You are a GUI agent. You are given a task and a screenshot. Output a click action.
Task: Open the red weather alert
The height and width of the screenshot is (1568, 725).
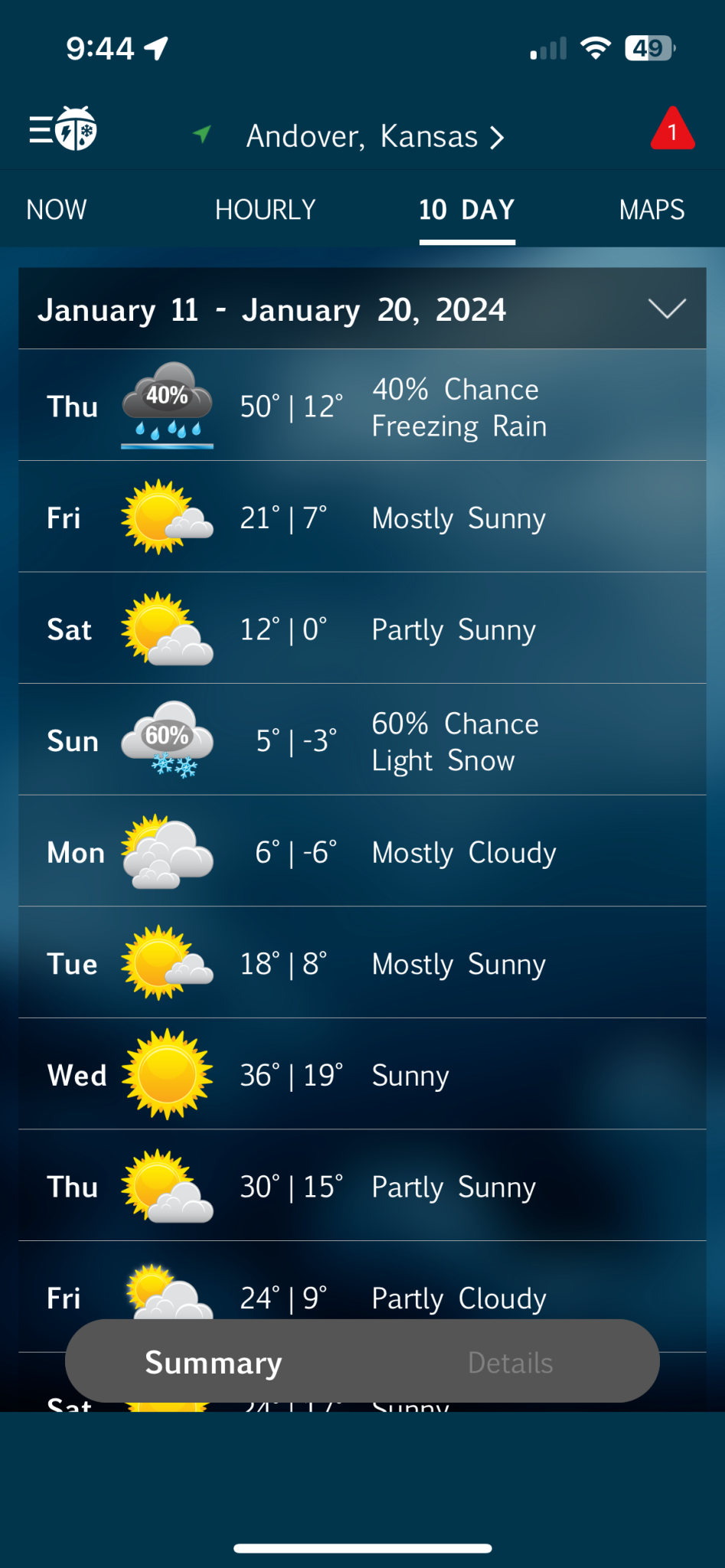[x=672, y=130]
